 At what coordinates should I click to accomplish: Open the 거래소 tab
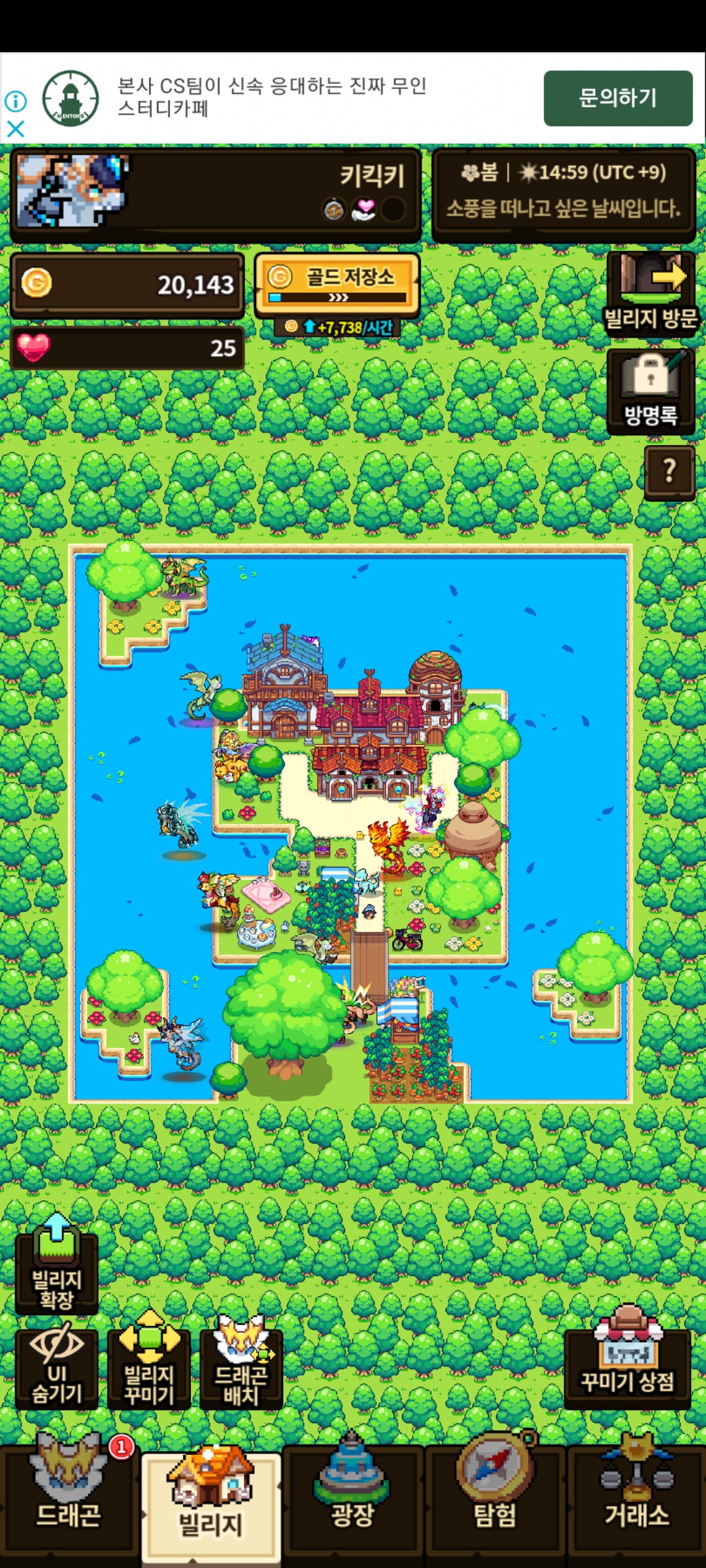point(637,1499)
